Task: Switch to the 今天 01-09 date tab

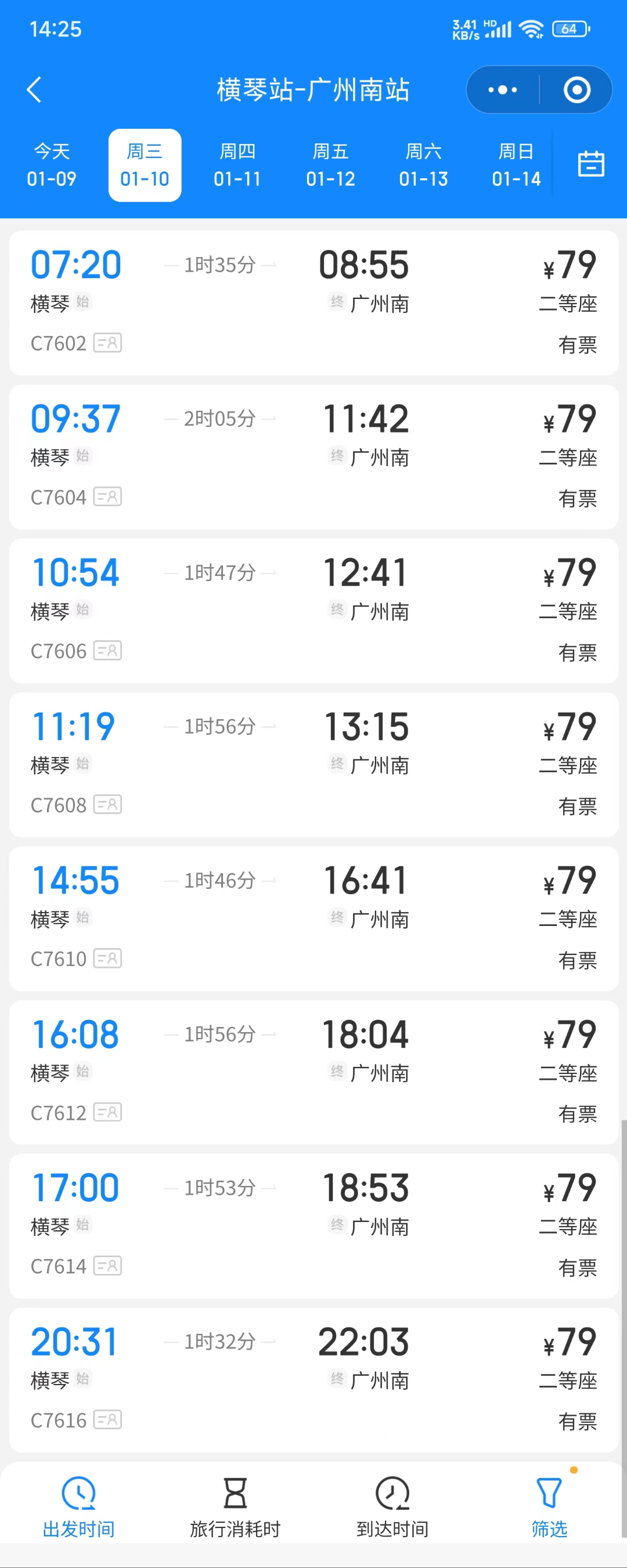Action: point(52,164)
